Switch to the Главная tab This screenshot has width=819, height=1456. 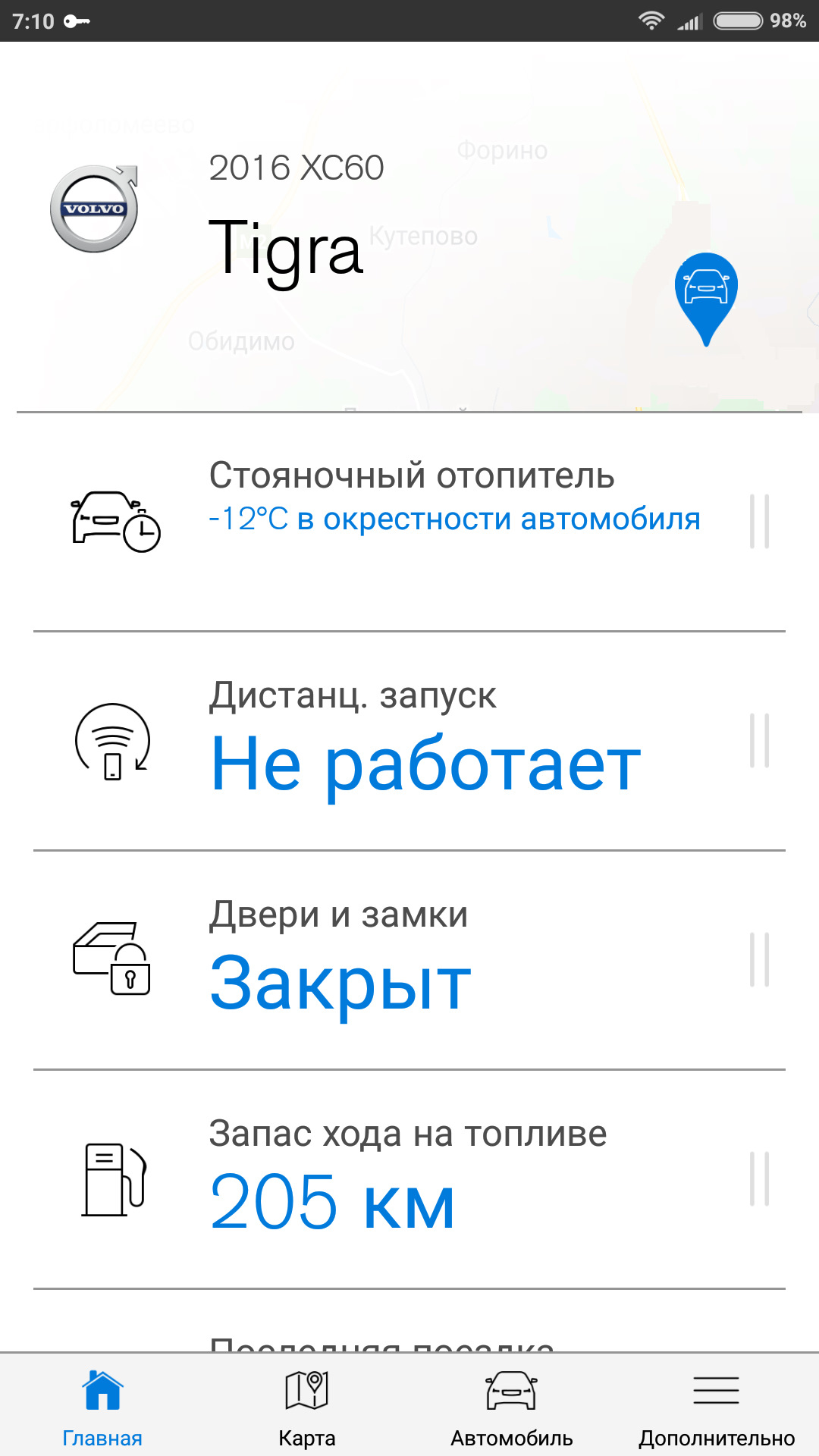coord(102,1407)
